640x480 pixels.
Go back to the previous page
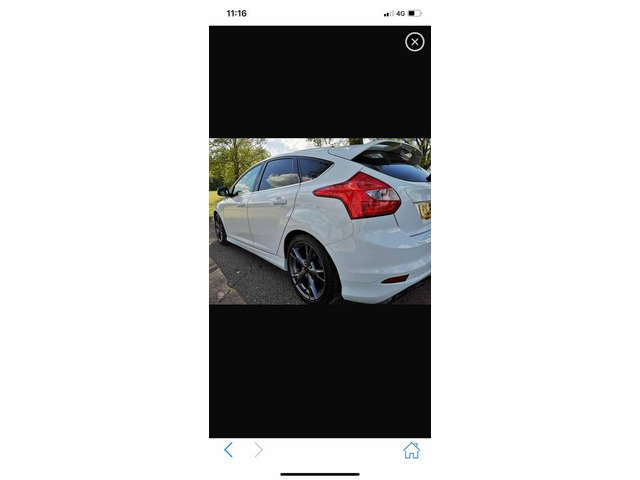[228, 450]
